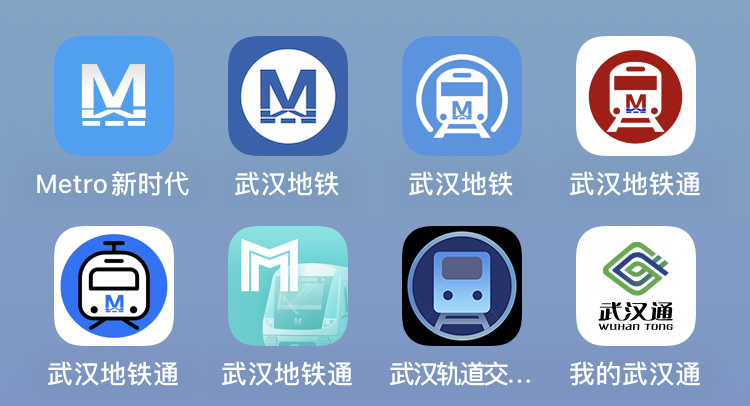Open the 武汉轨道交... app with the black icon
750x406 pixels.
pos(461,286)
